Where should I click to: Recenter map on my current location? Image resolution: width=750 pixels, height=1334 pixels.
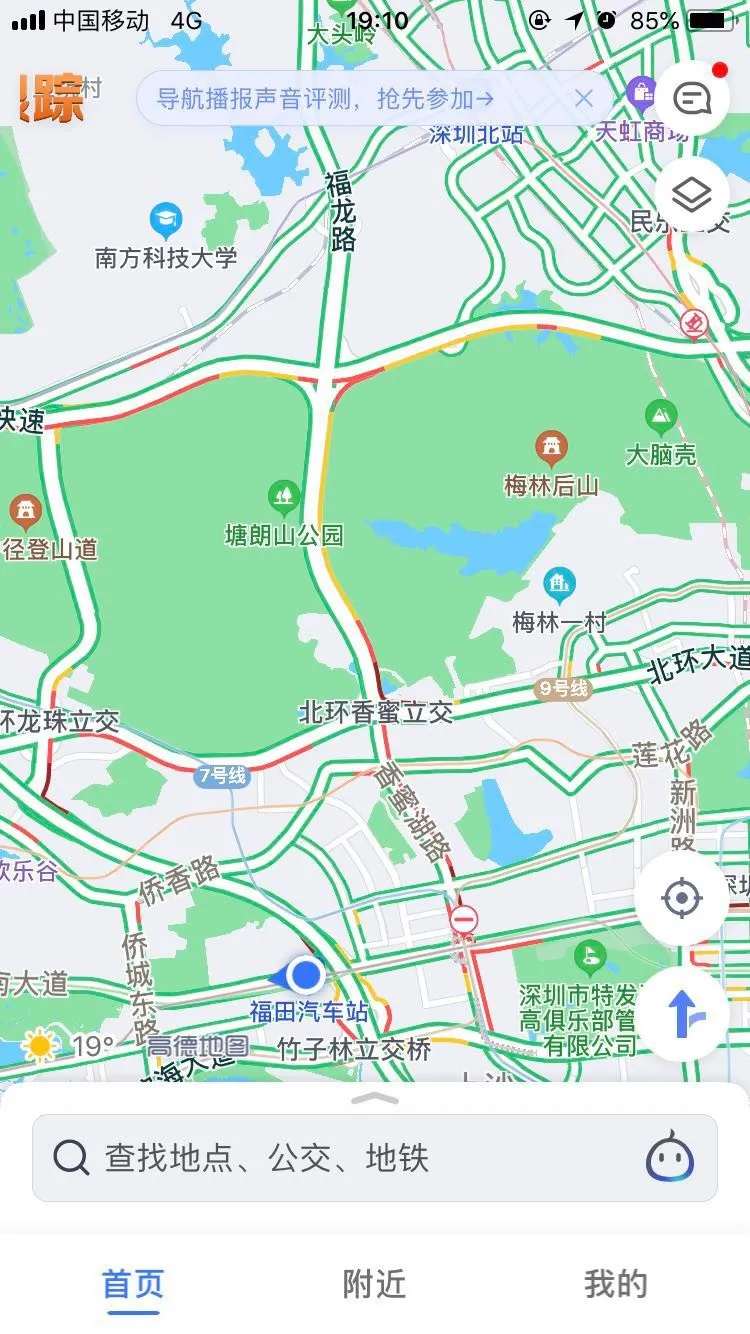(x=682, y=899)
